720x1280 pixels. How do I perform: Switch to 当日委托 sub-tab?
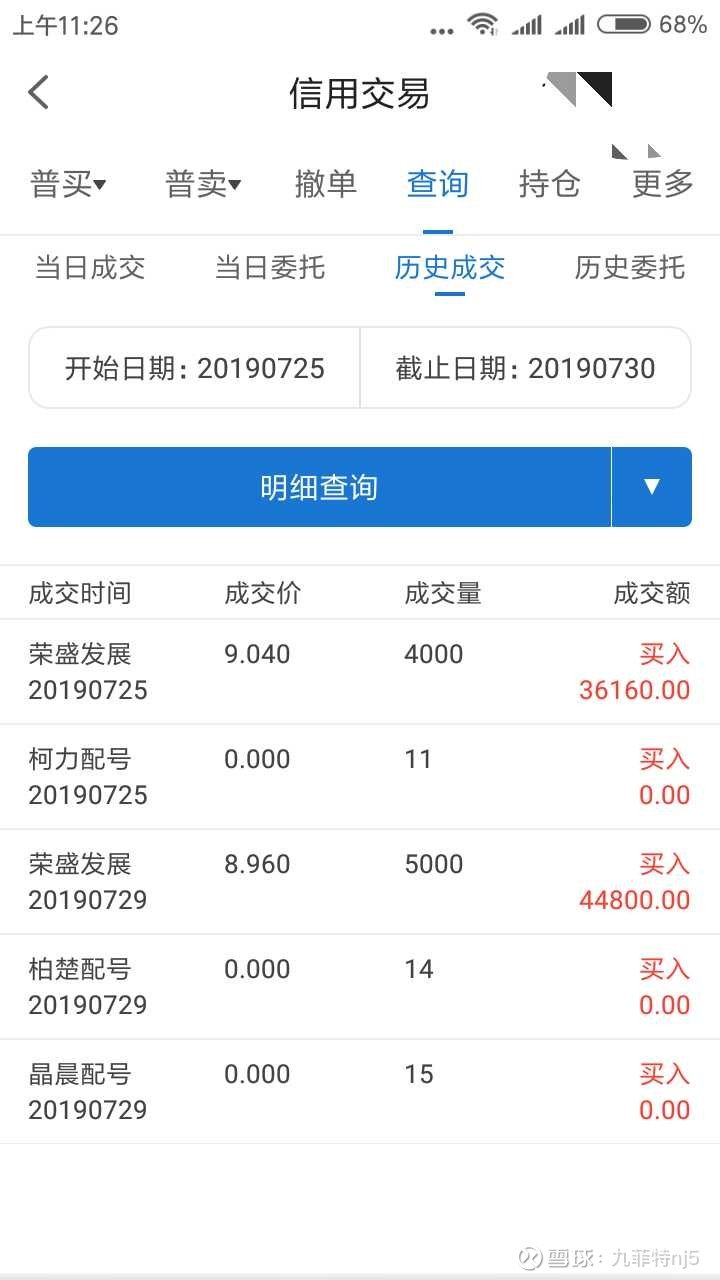pos(270,267)
